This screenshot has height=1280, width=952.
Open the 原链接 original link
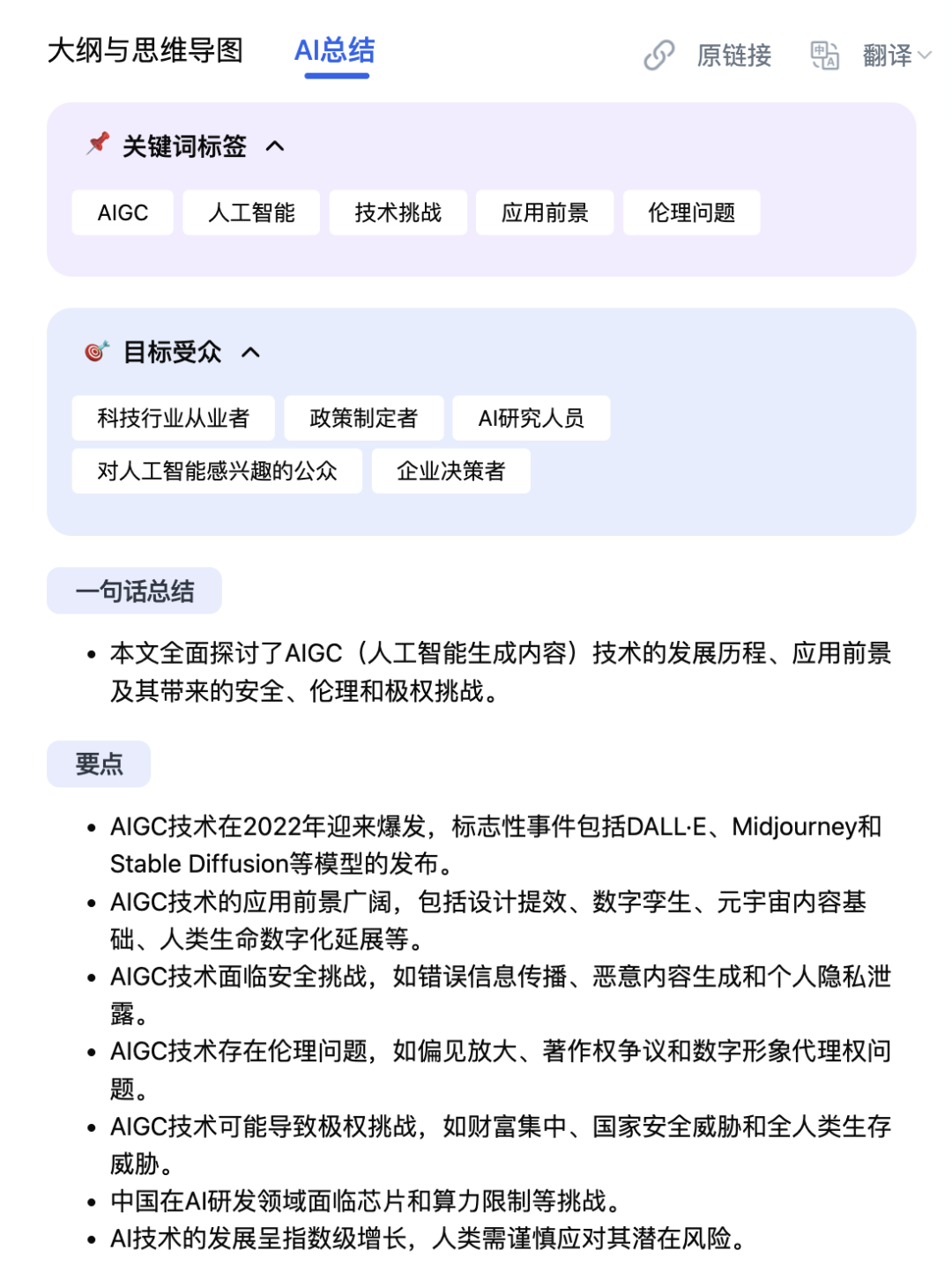tap(709, 56)
